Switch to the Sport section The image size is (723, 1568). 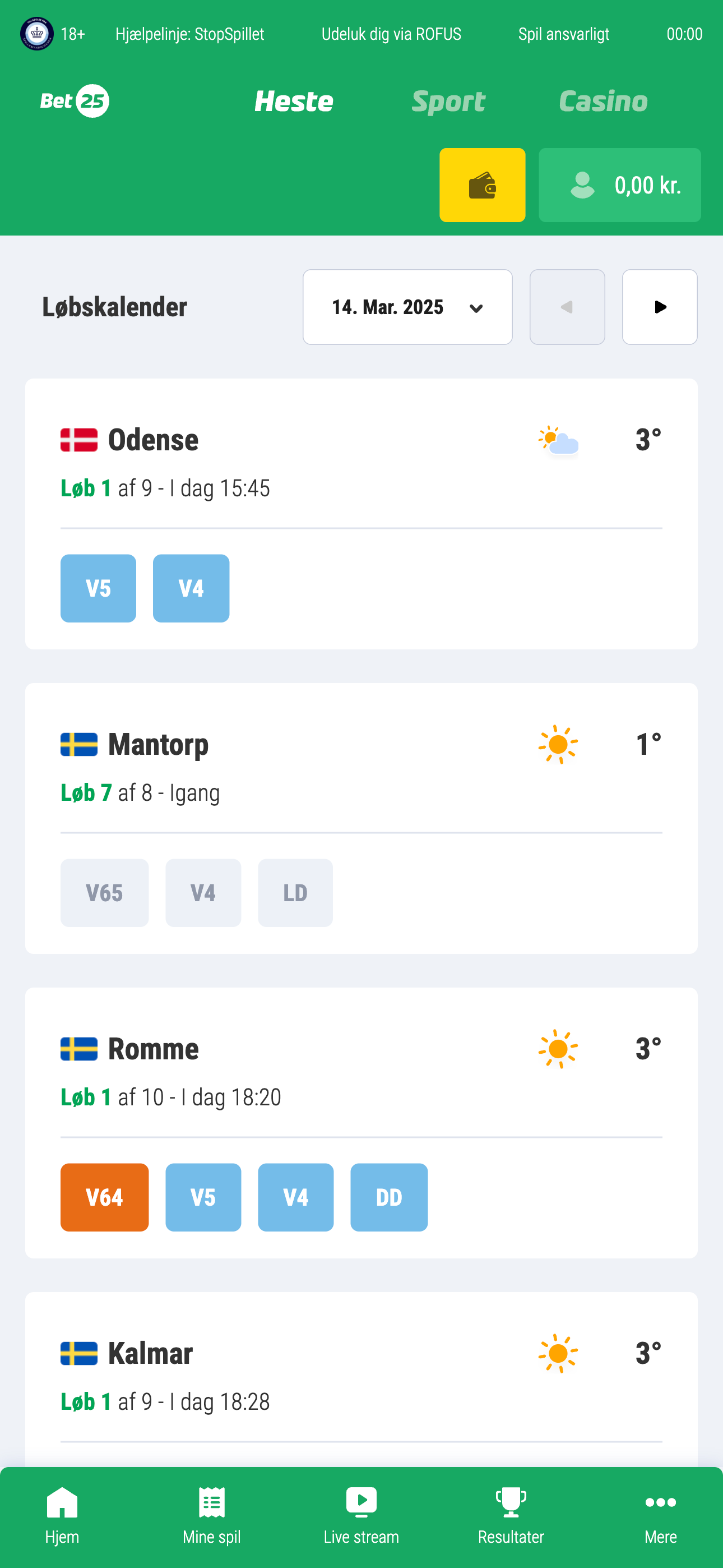(448, 101)
